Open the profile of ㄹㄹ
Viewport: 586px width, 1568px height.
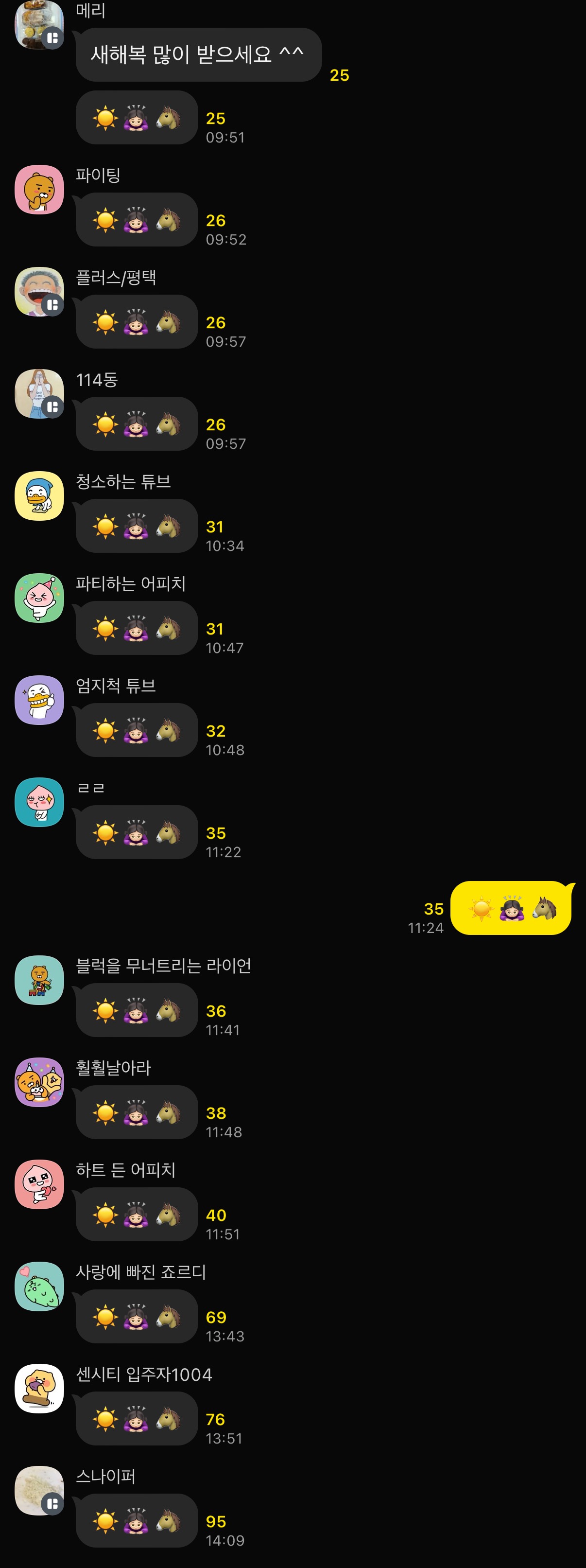[39, 802]
